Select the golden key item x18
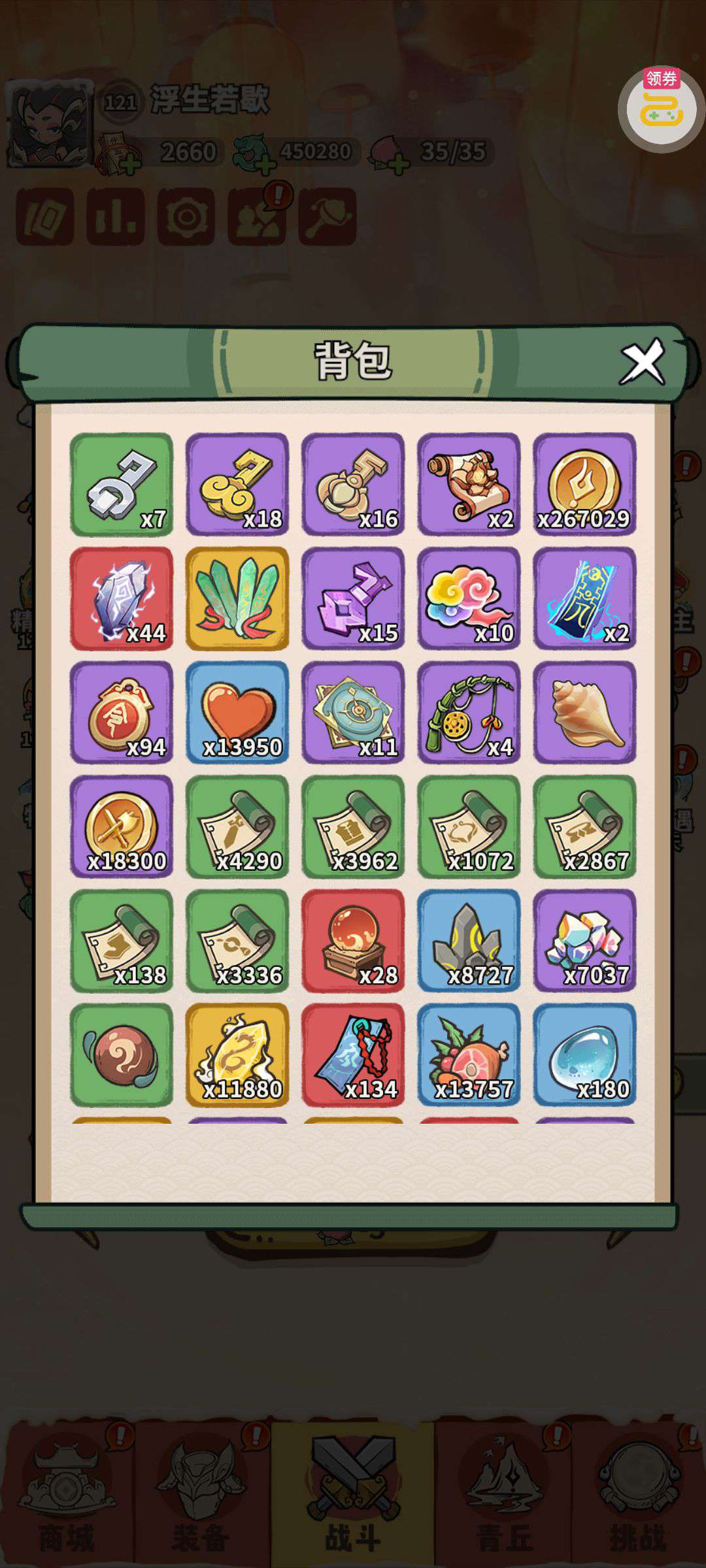 click(x=237, y=484)
